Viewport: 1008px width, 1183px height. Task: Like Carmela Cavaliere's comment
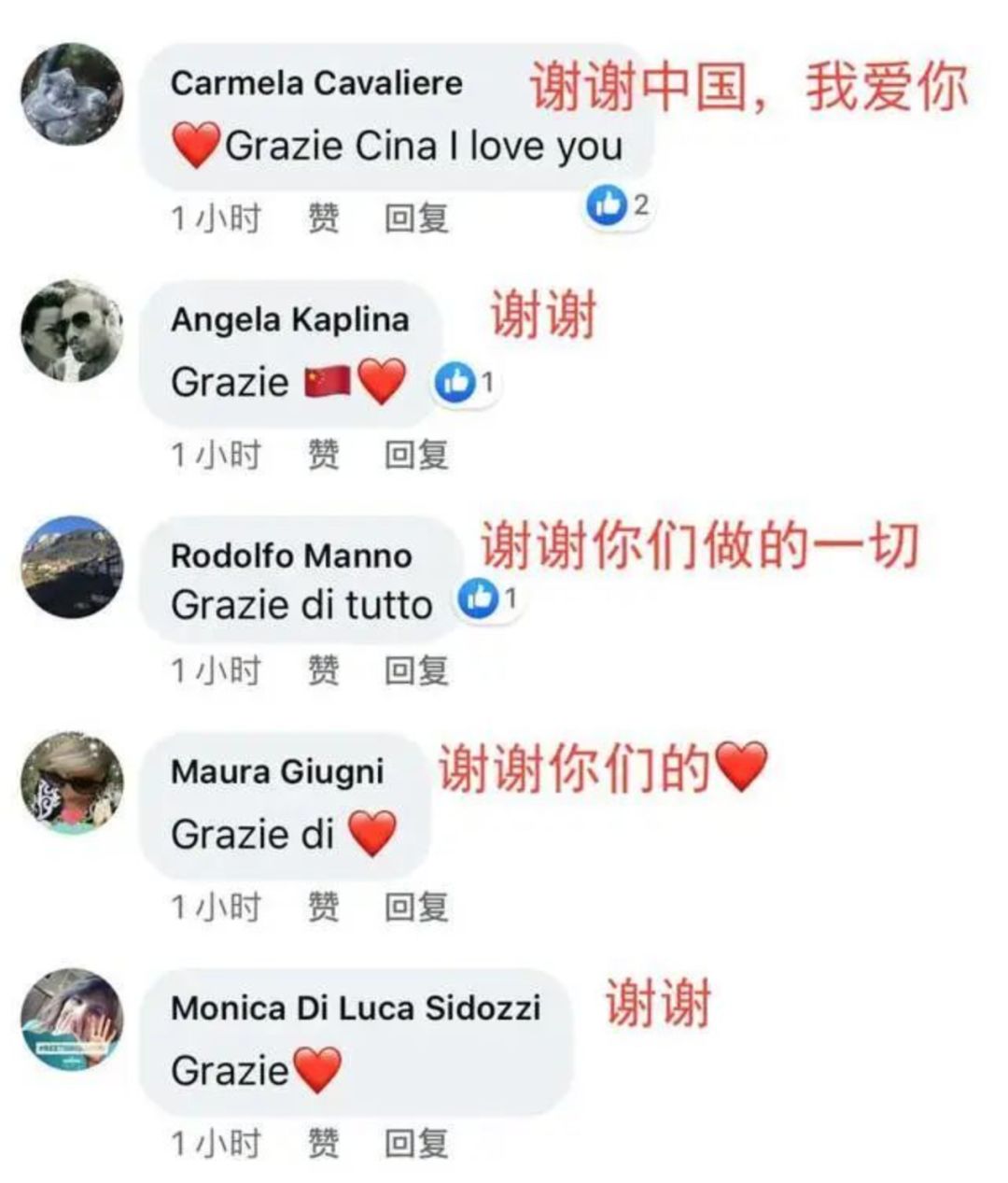(323, 218)
